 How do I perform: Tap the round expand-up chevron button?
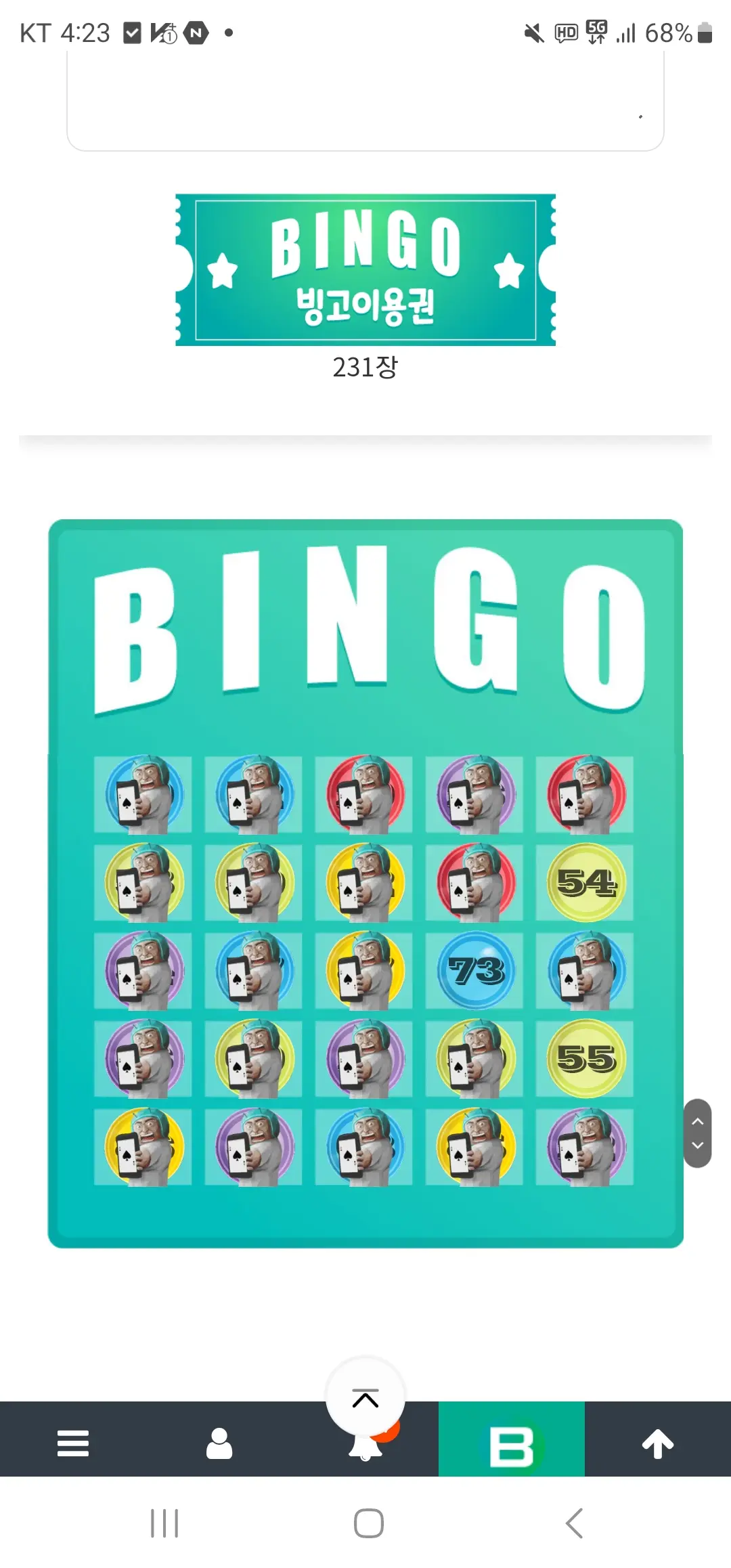point(365,1396)
